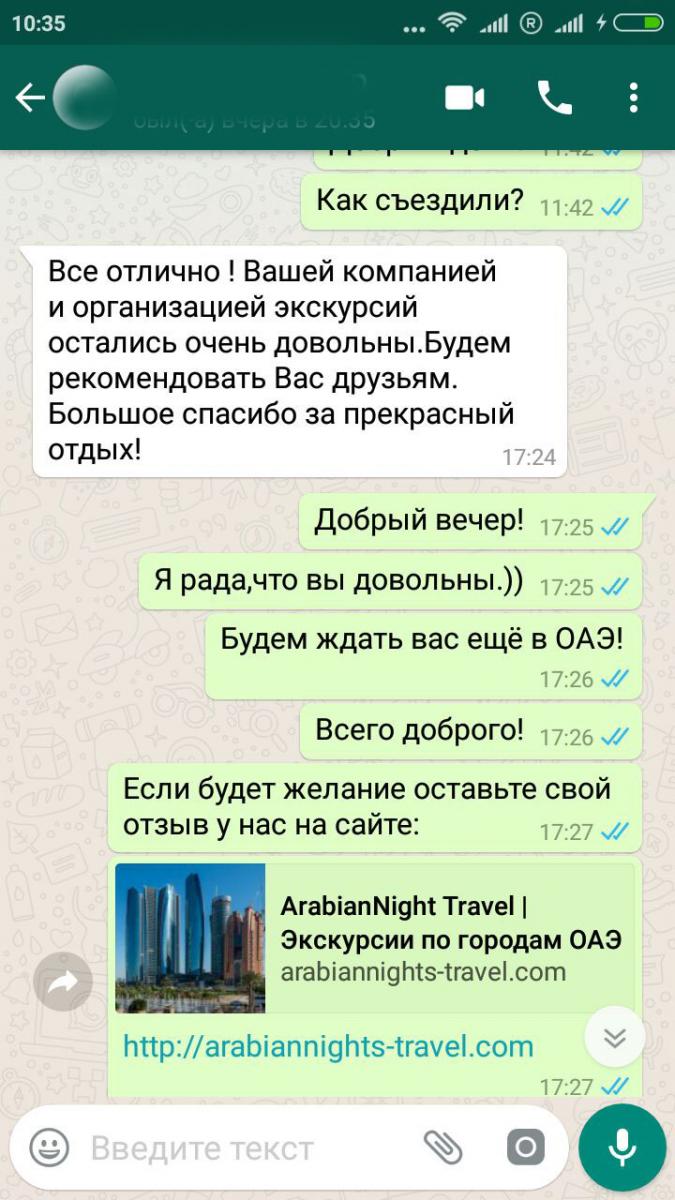The height and width of the screenshot is (1200, 675).
Task: Open the ArabianNight Travel link preview
Action: coord(375,938)
